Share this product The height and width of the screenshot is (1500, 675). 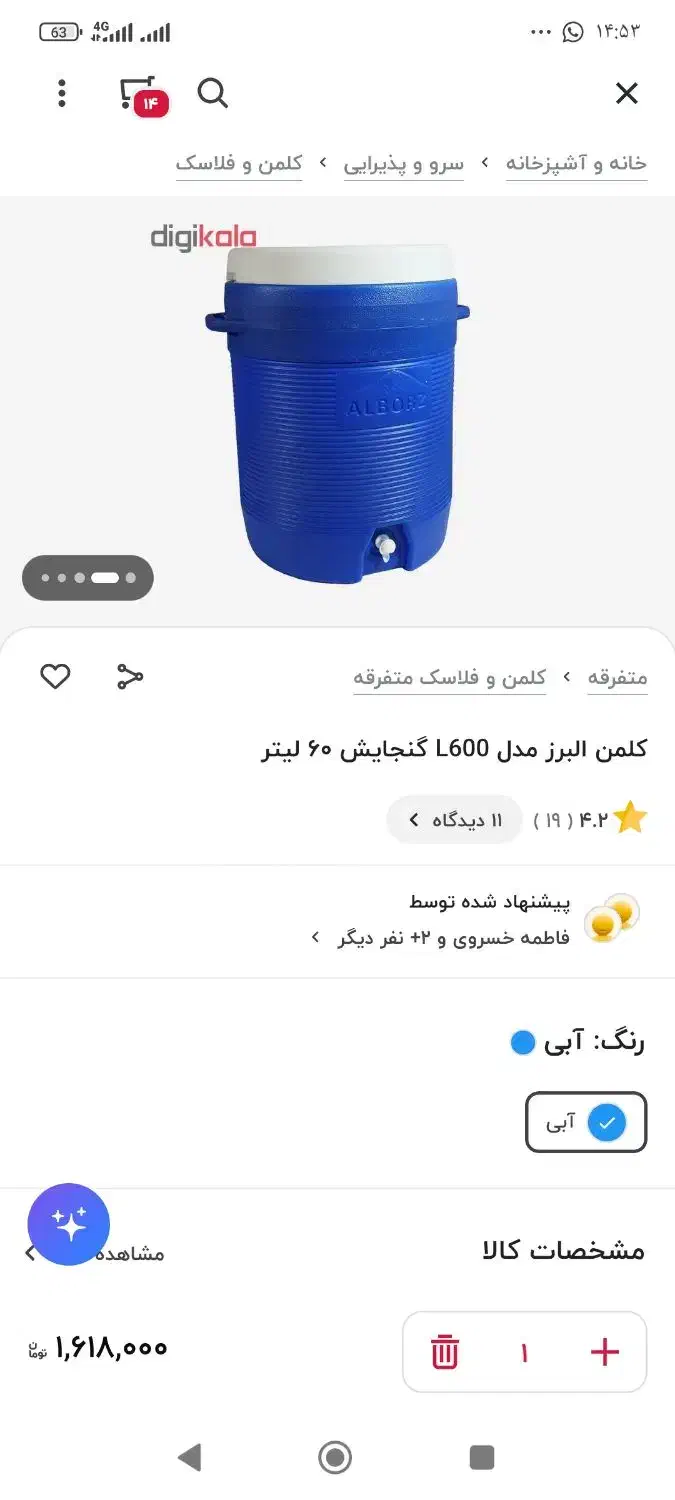(x=130, y=677)
